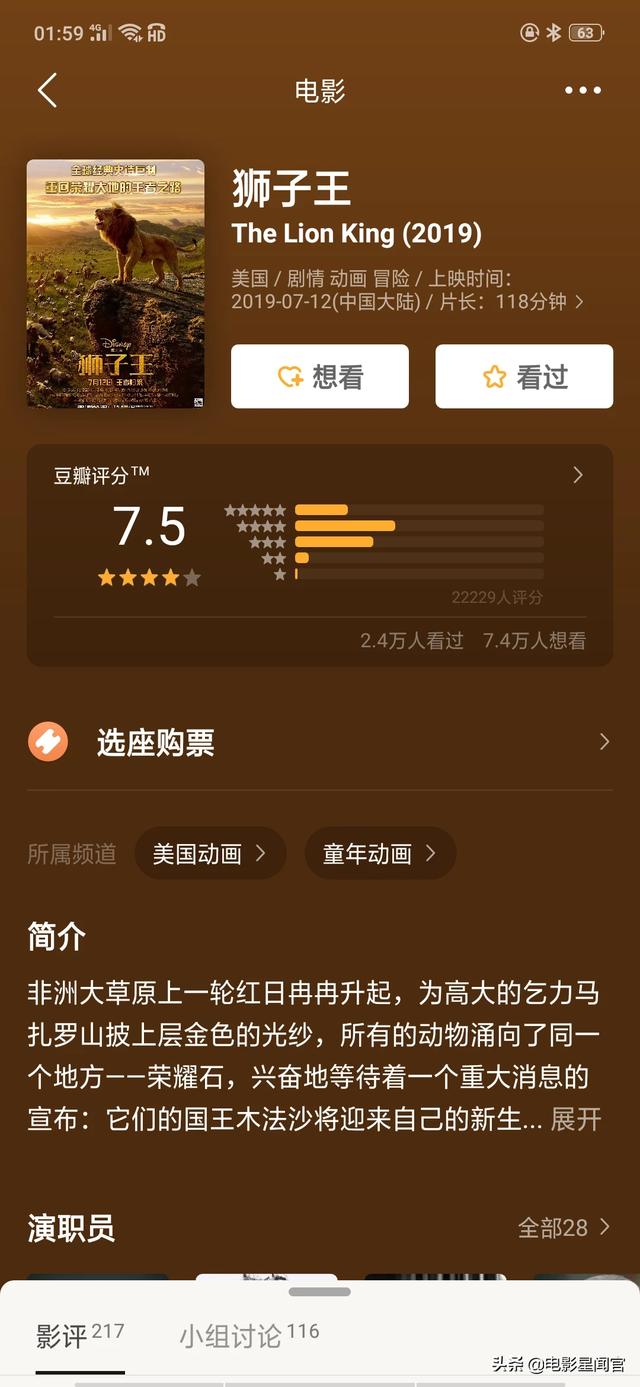Go back using the top-left arrow
This screenshot has width=640, height=1387.
point(47,90)
